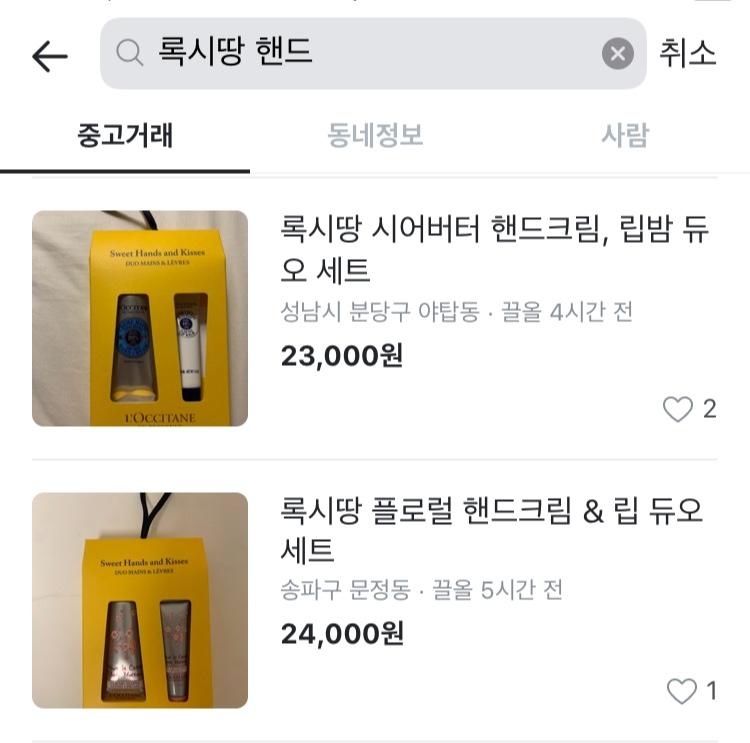Like the 24,000원 플로럴 listing
Screen dimensions: 750x743
pyautogui.click(x=681, y=691)
